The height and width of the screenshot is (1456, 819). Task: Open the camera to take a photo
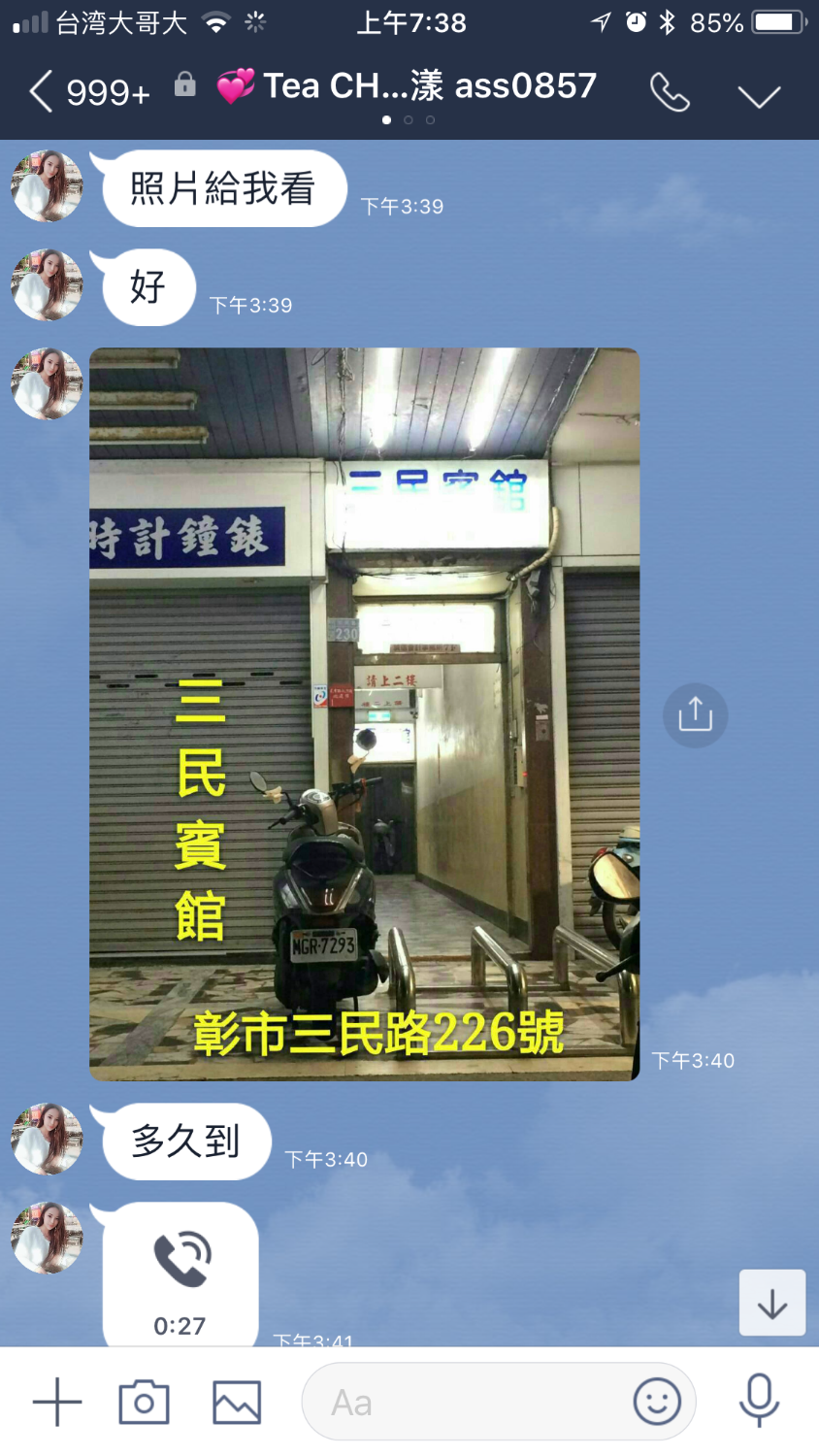coord(144,1402)
